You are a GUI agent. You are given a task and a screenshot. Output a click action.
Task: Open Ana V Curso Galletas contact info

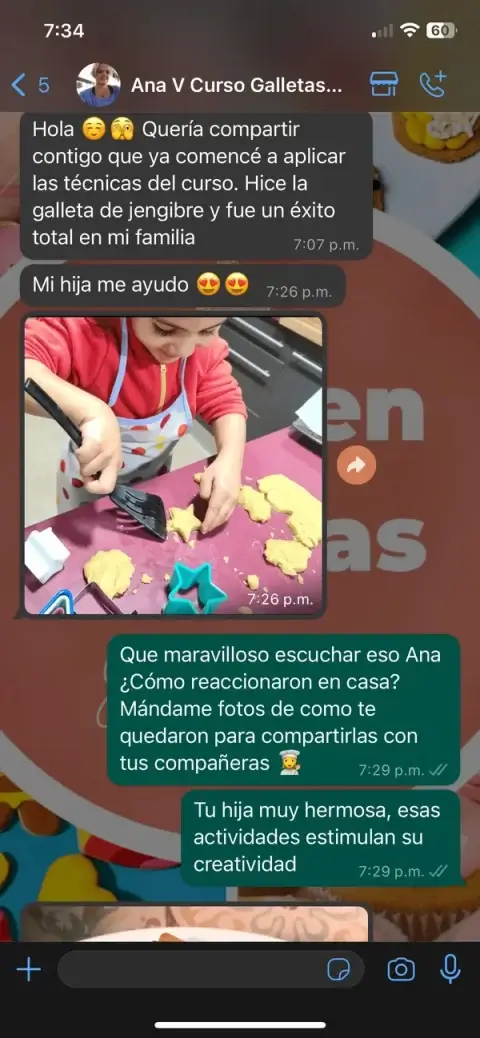pyautogui.click(x=236, y=85)
